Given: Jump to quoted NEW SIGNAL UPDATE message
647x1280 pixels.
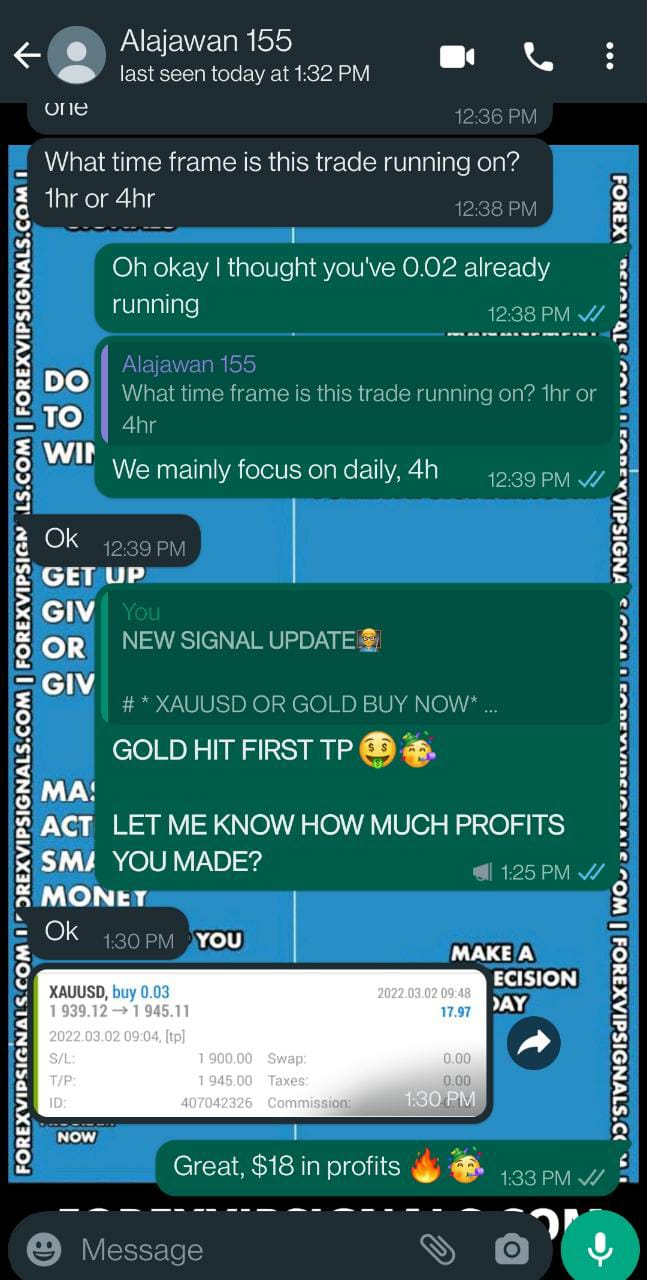Looking at the screenshot, I should tap(358, 657).
